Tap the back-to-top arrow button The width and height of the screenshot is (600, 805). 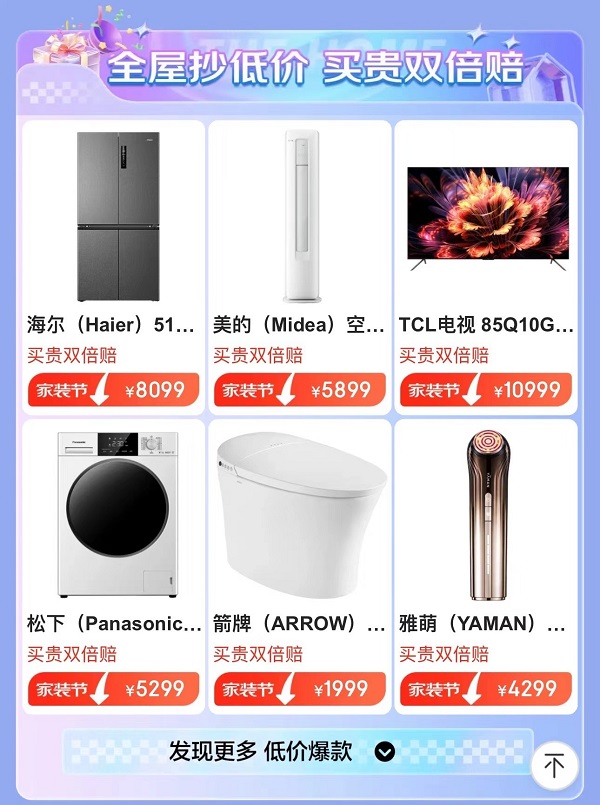pyautogui.click(x=554, y=766)
